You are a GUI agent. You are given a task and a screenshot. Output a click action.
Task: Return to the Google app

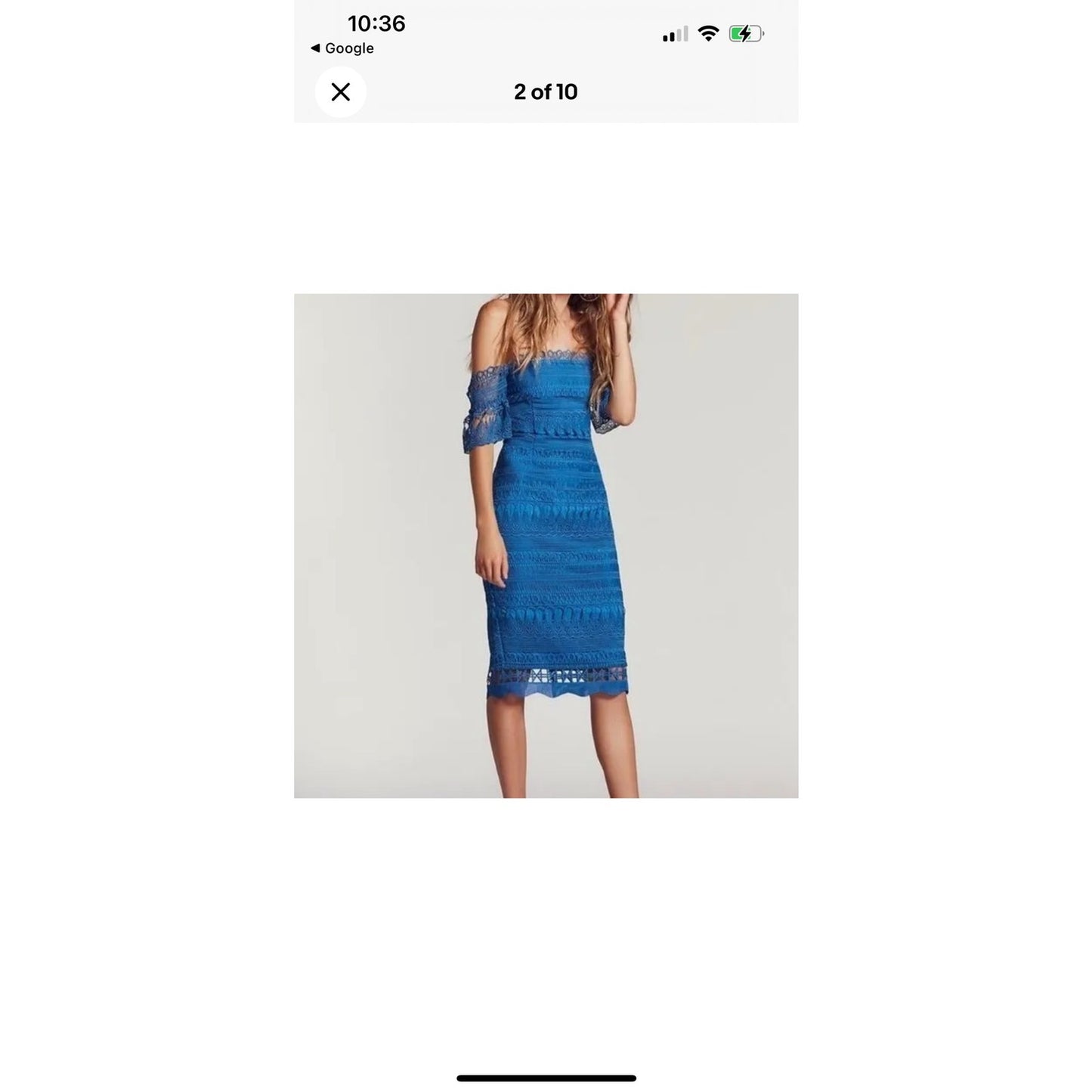pos(342,48)
